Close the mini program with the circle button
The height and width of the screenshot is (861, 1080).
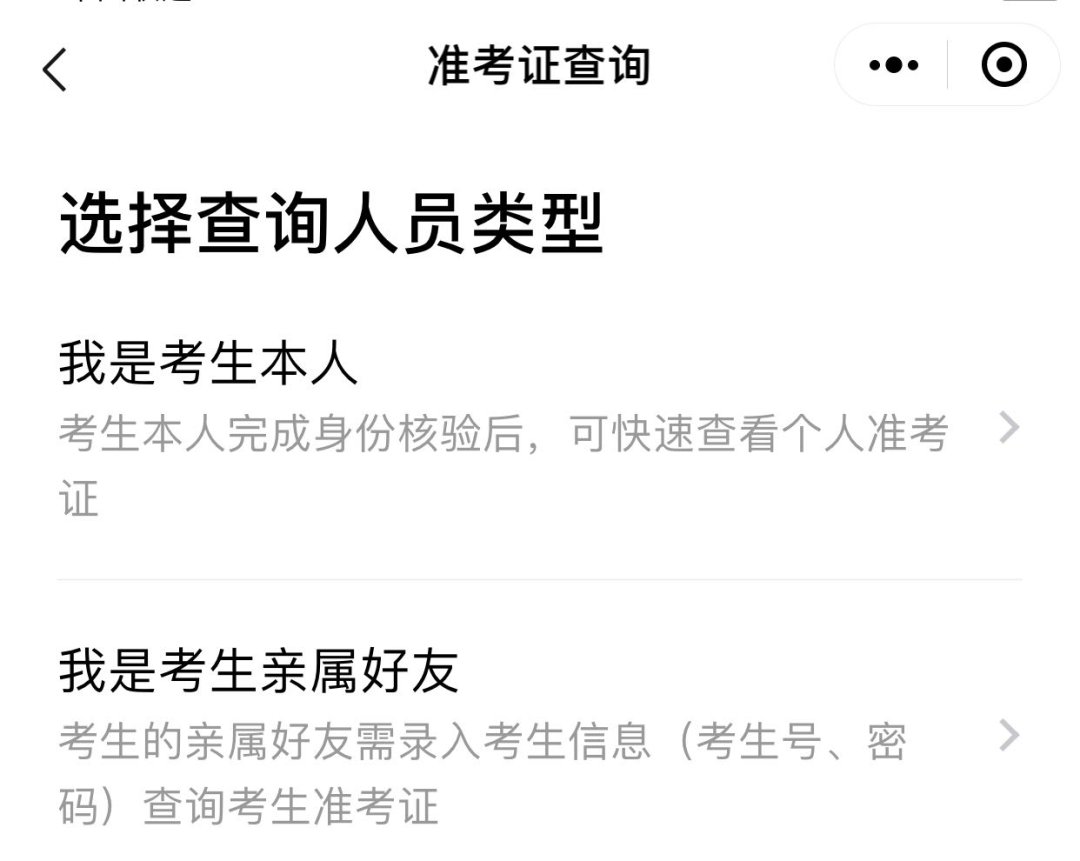(1003, 66)
